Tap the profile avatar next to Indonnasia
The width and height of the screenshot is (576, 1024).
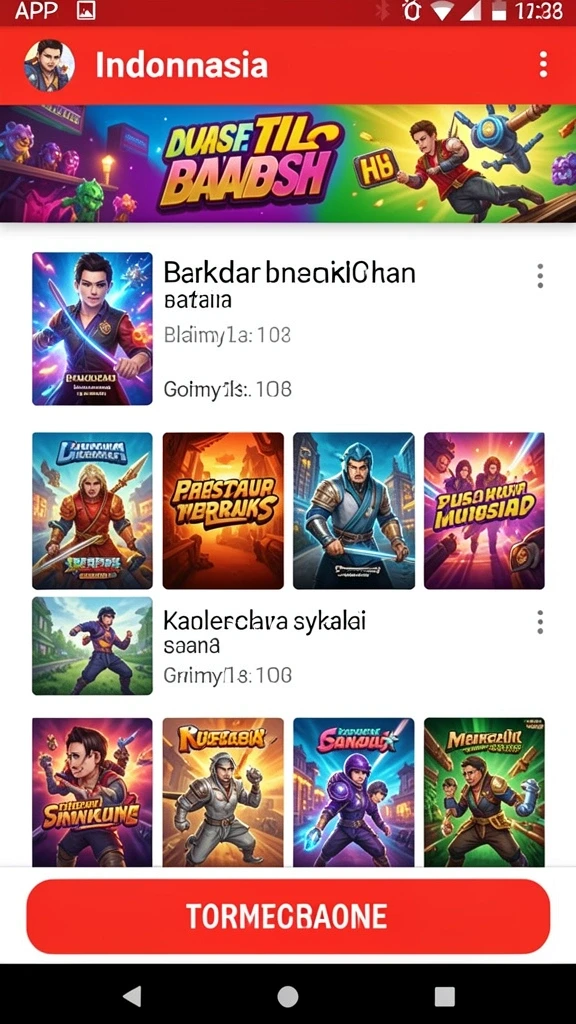49,65
